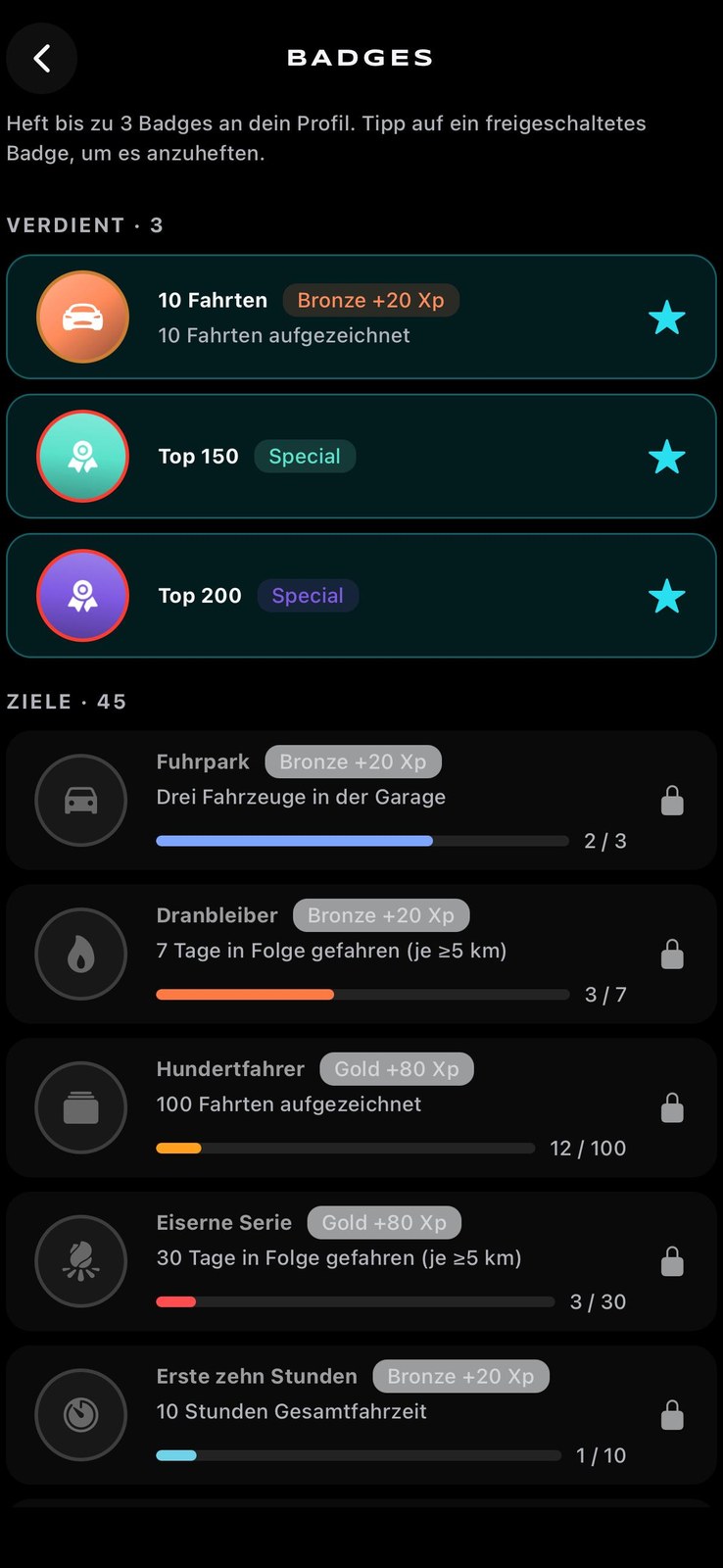
Task: Open the Hundertfahrer goal card
Action: (x=361, y=1107)
